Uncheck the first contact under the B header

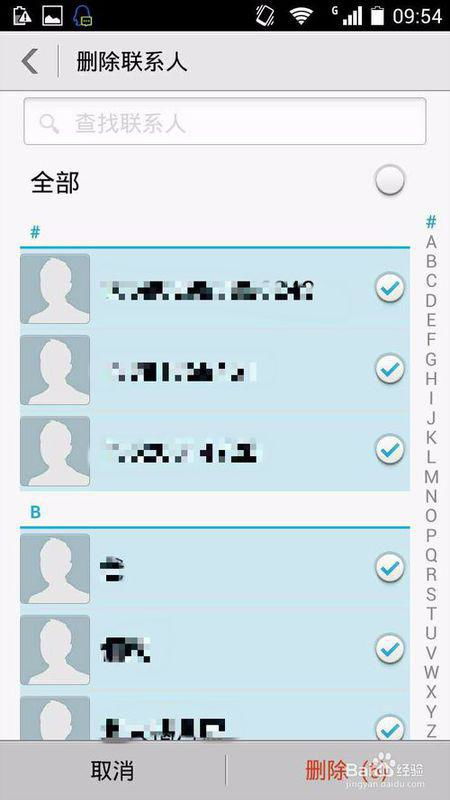point(390,568)
